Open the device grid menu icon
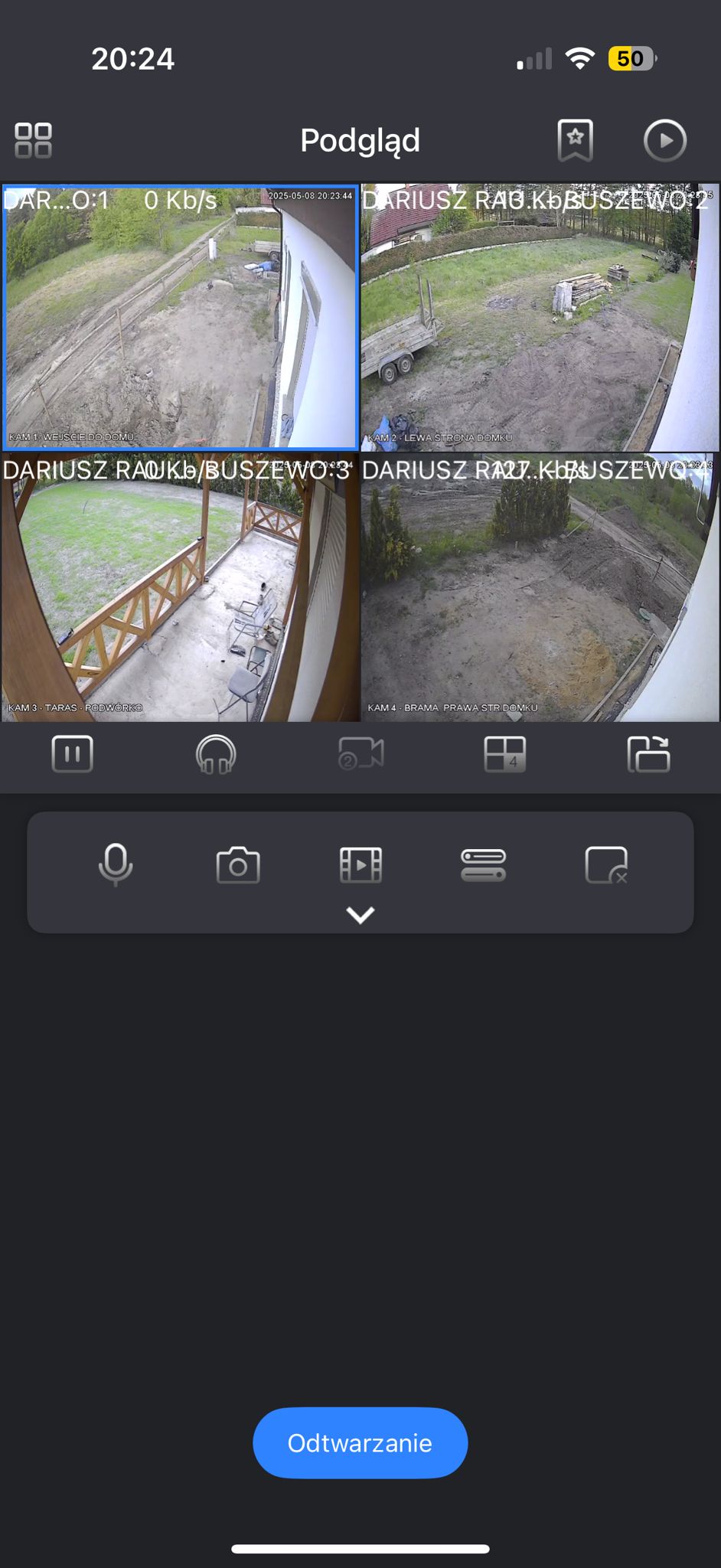 [x=34, y=140]
